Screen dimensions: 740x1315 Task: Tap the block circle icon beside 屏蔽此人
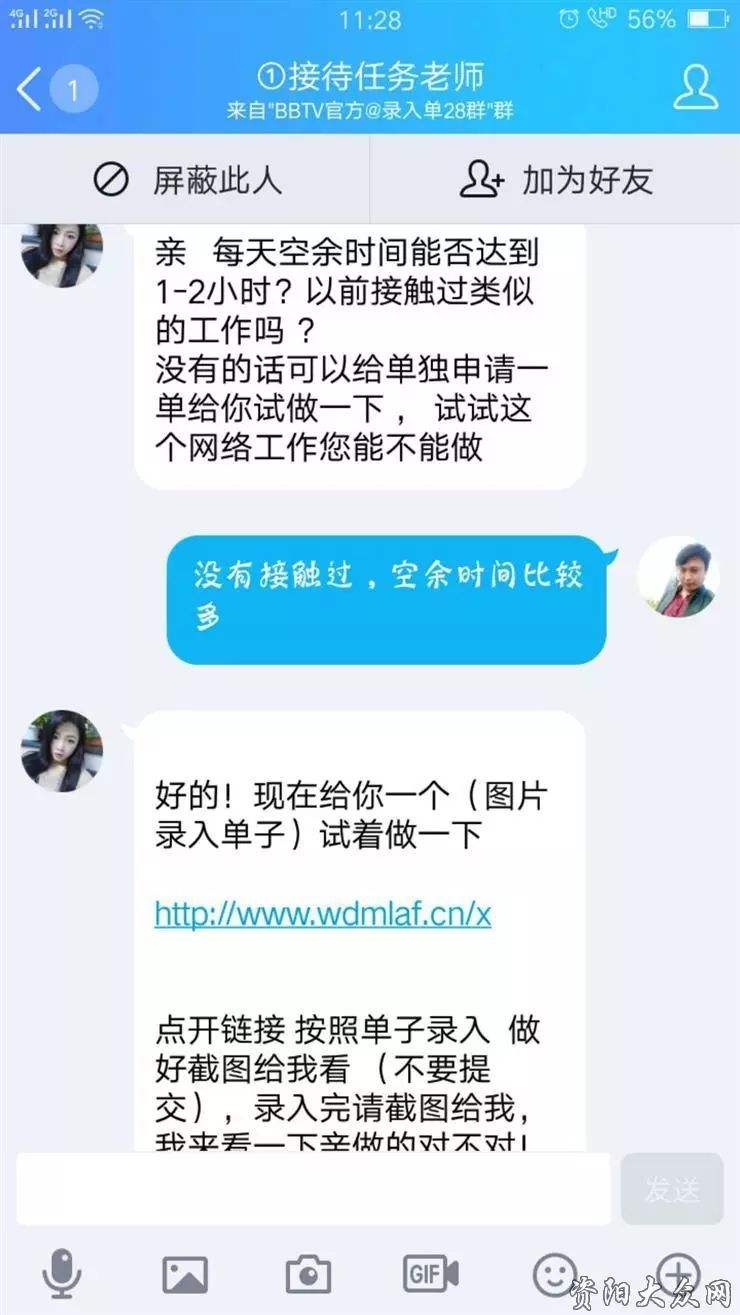[112, 181]
